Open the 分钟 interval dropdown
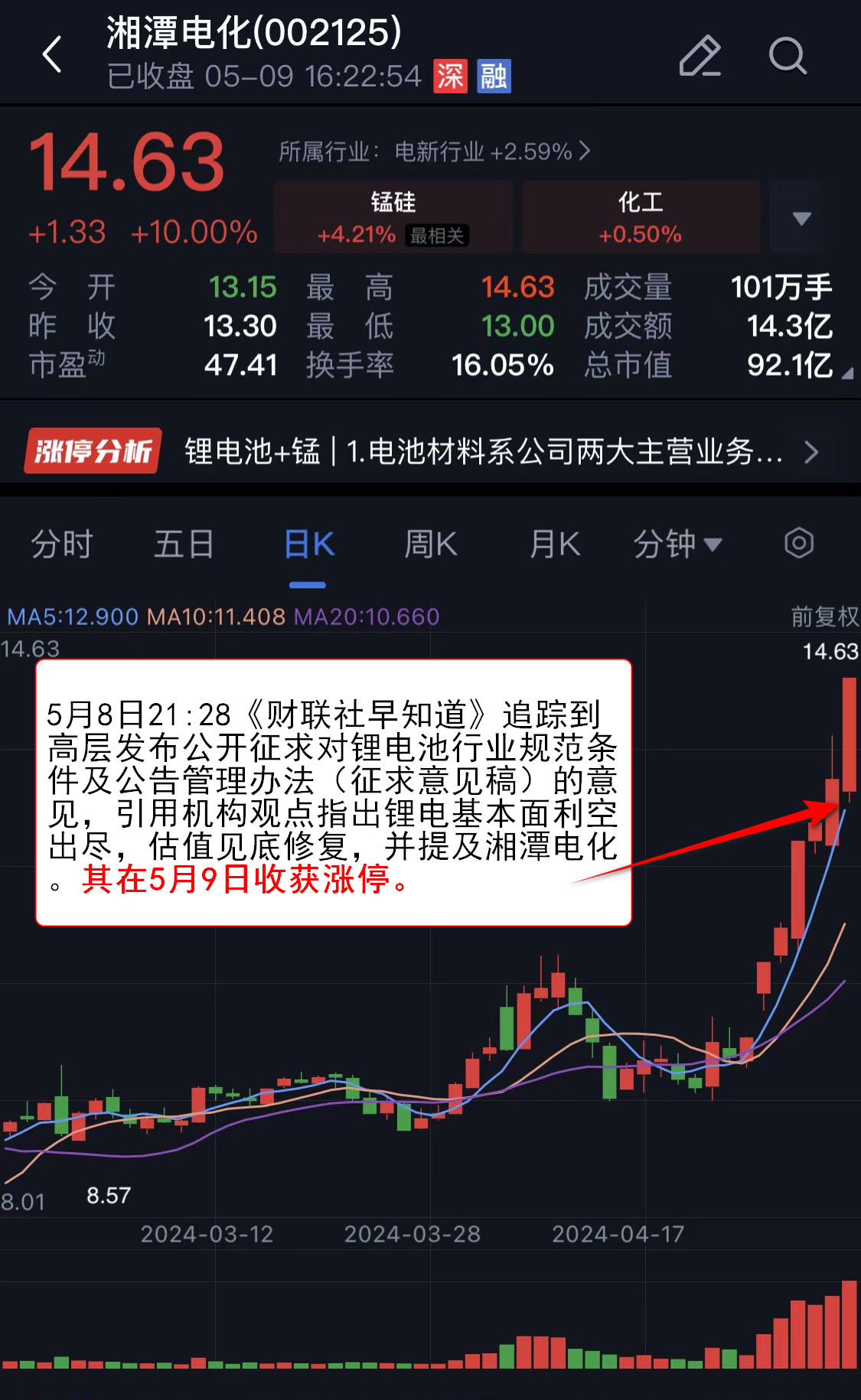 677,545
